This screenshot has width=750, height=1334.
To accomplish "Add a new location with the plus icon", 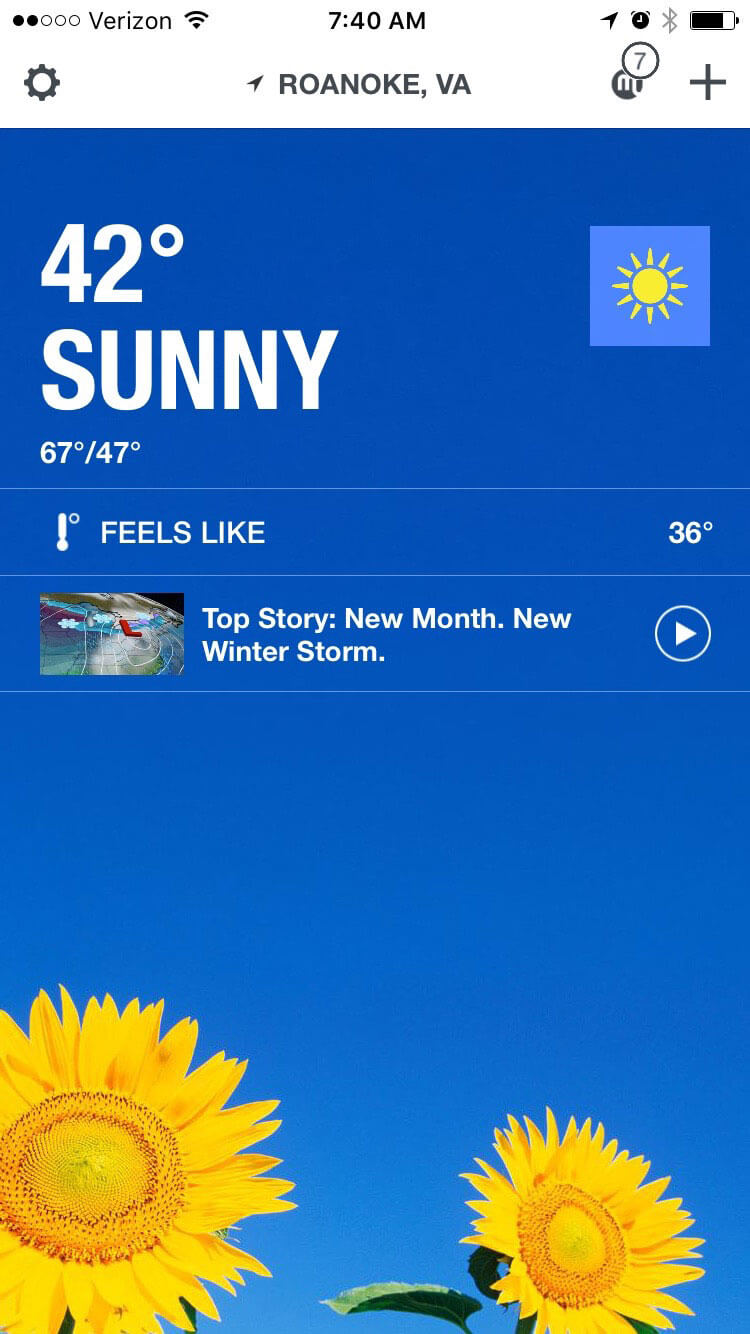I will (707, 83).
